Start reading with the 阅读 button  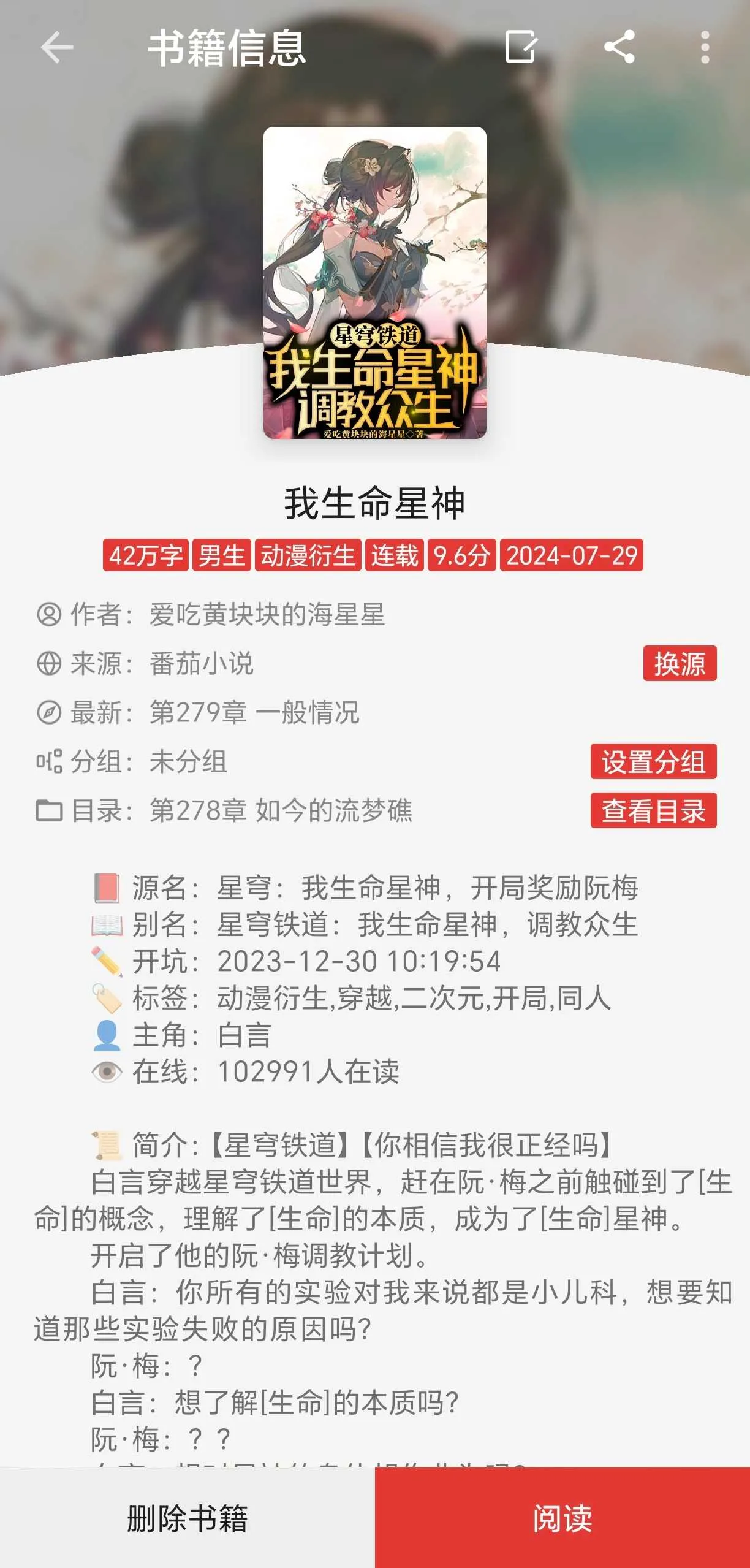coord(562,1518)
